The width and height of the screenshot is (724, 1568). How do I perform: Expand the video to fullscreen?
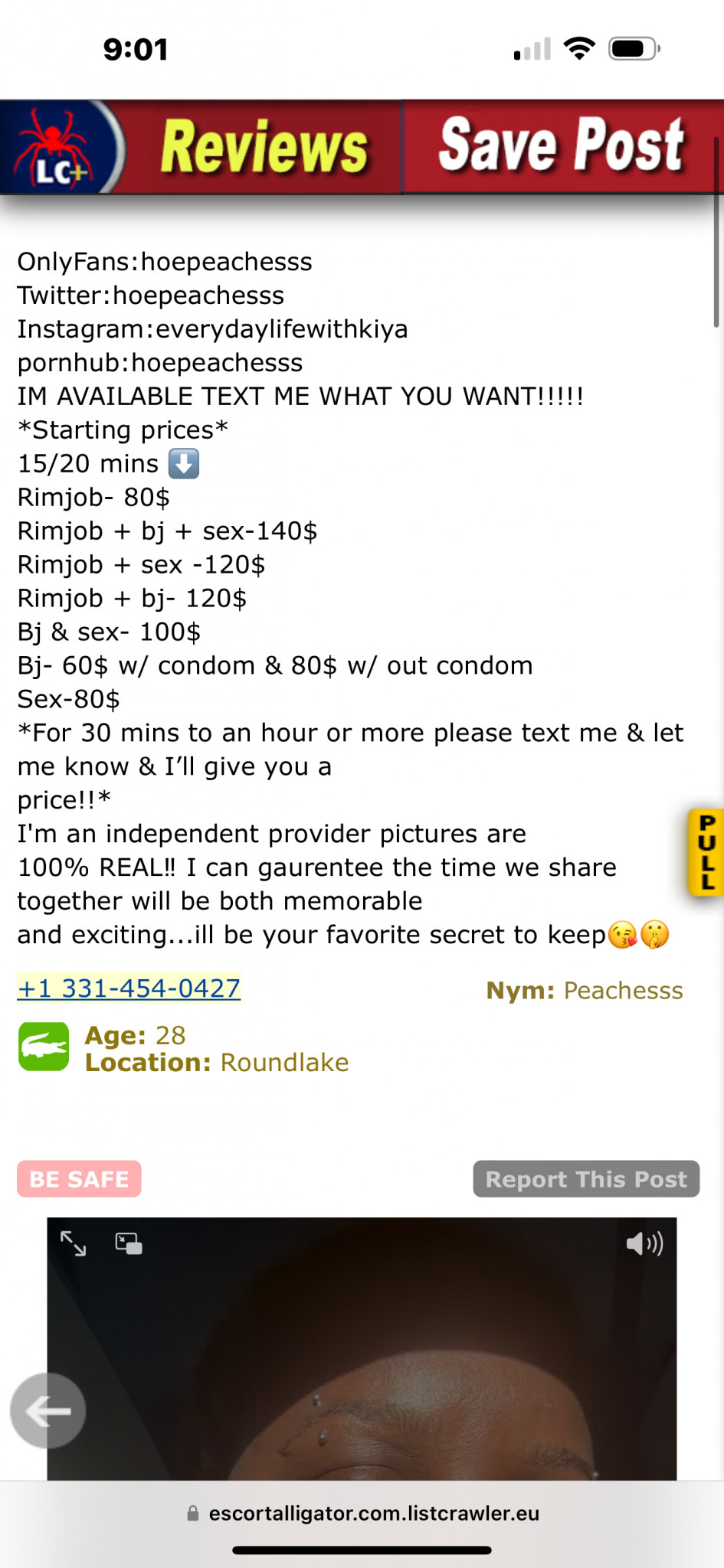click(x=74, y=1243)
